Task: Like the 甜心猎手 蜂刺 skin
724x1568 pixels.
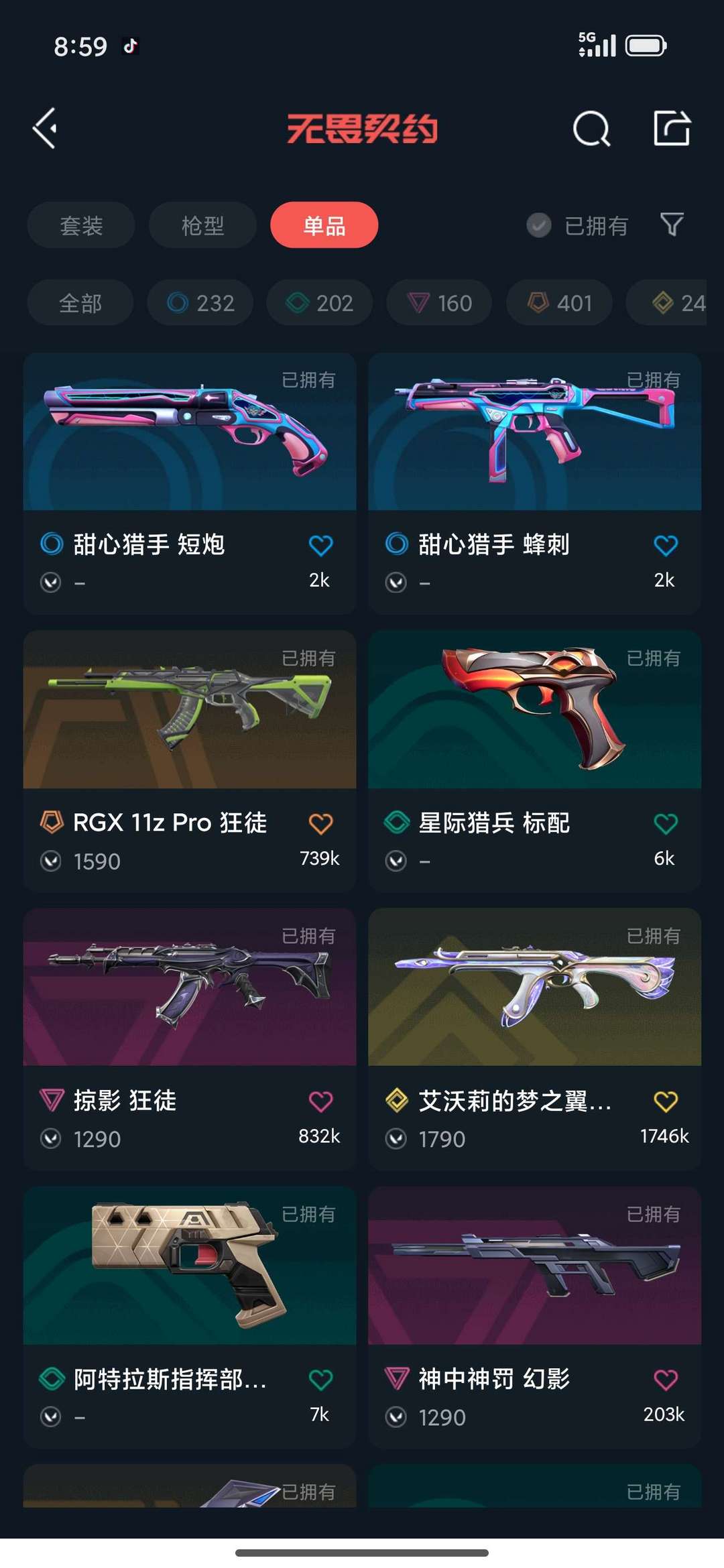Action: click(x=665, y=545)
